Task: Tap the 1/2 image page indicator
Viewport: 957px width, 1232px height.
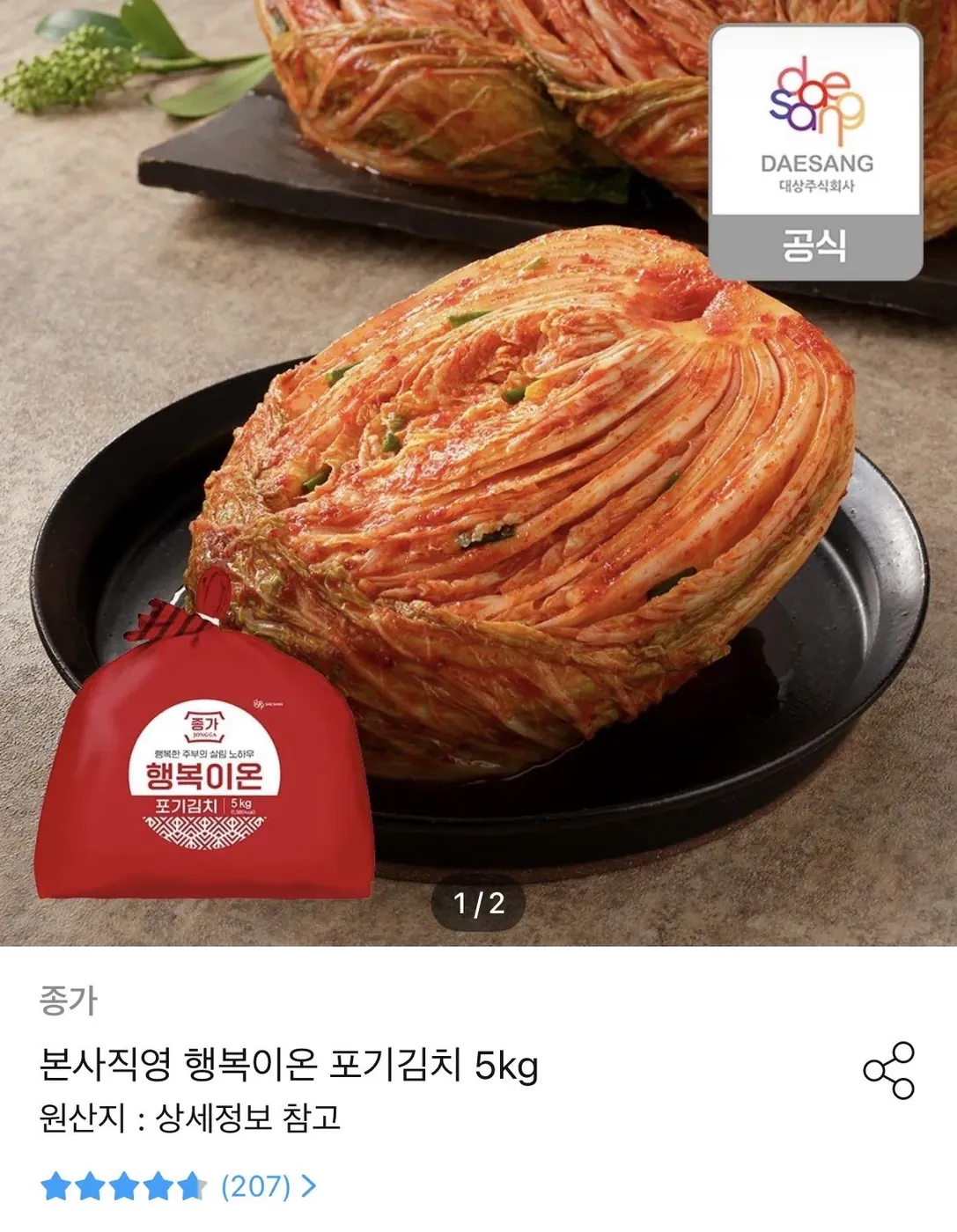Action: click(478, 901)
